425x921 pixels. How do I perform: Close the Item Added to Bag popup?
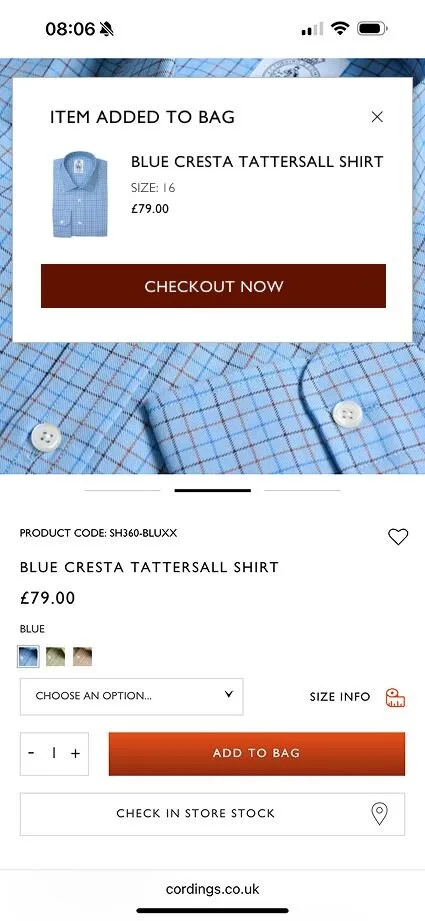pyautogui.click(x=377, y=117)
